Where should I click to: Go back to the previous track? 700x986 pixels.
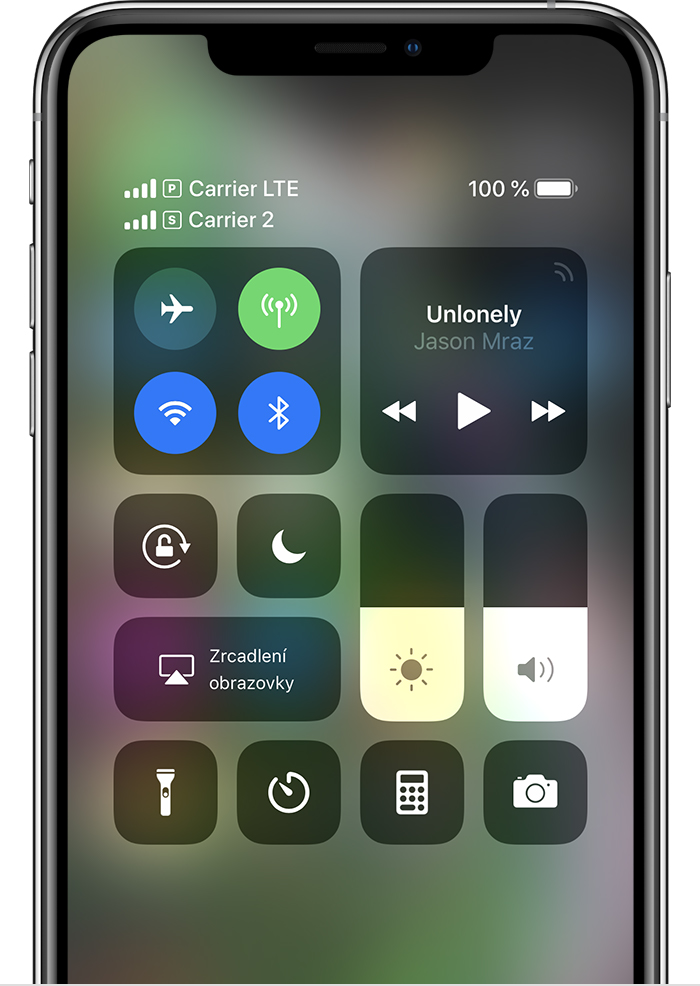click(399, 411)
